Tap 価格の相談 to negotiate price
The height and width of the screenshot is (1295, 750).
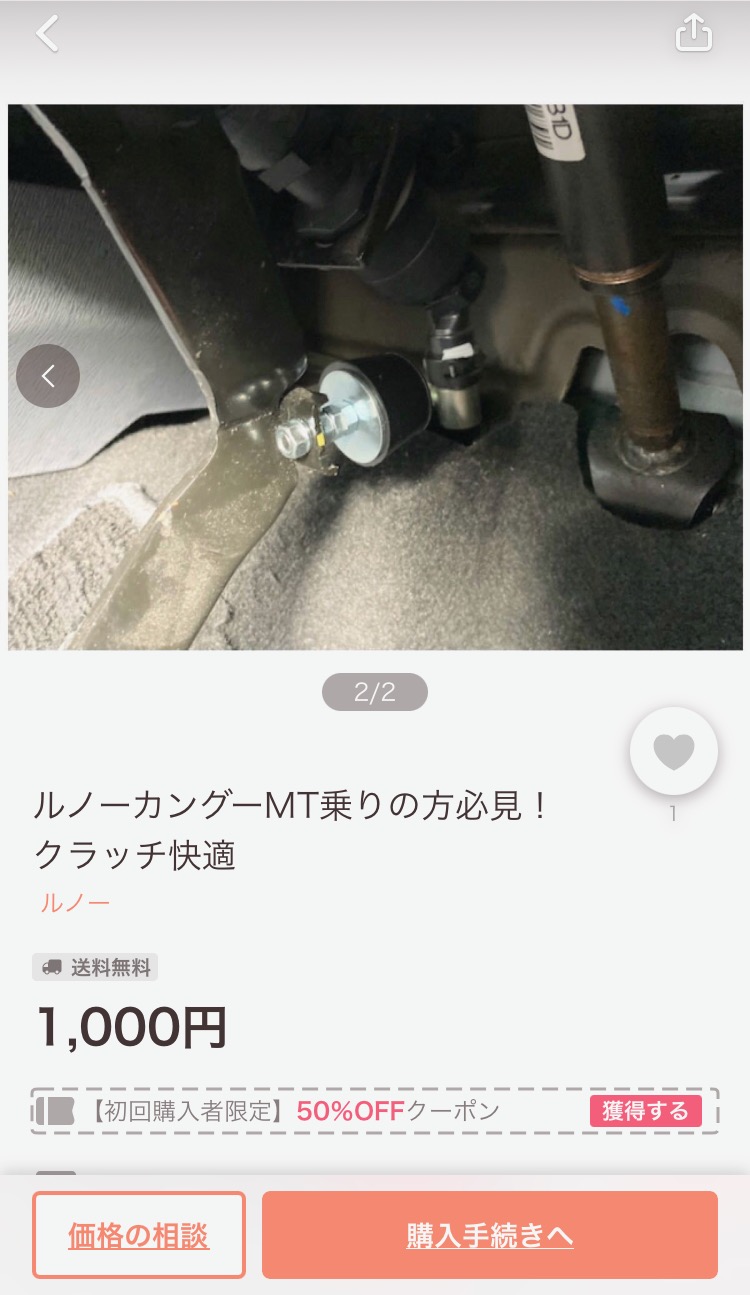139,1235
